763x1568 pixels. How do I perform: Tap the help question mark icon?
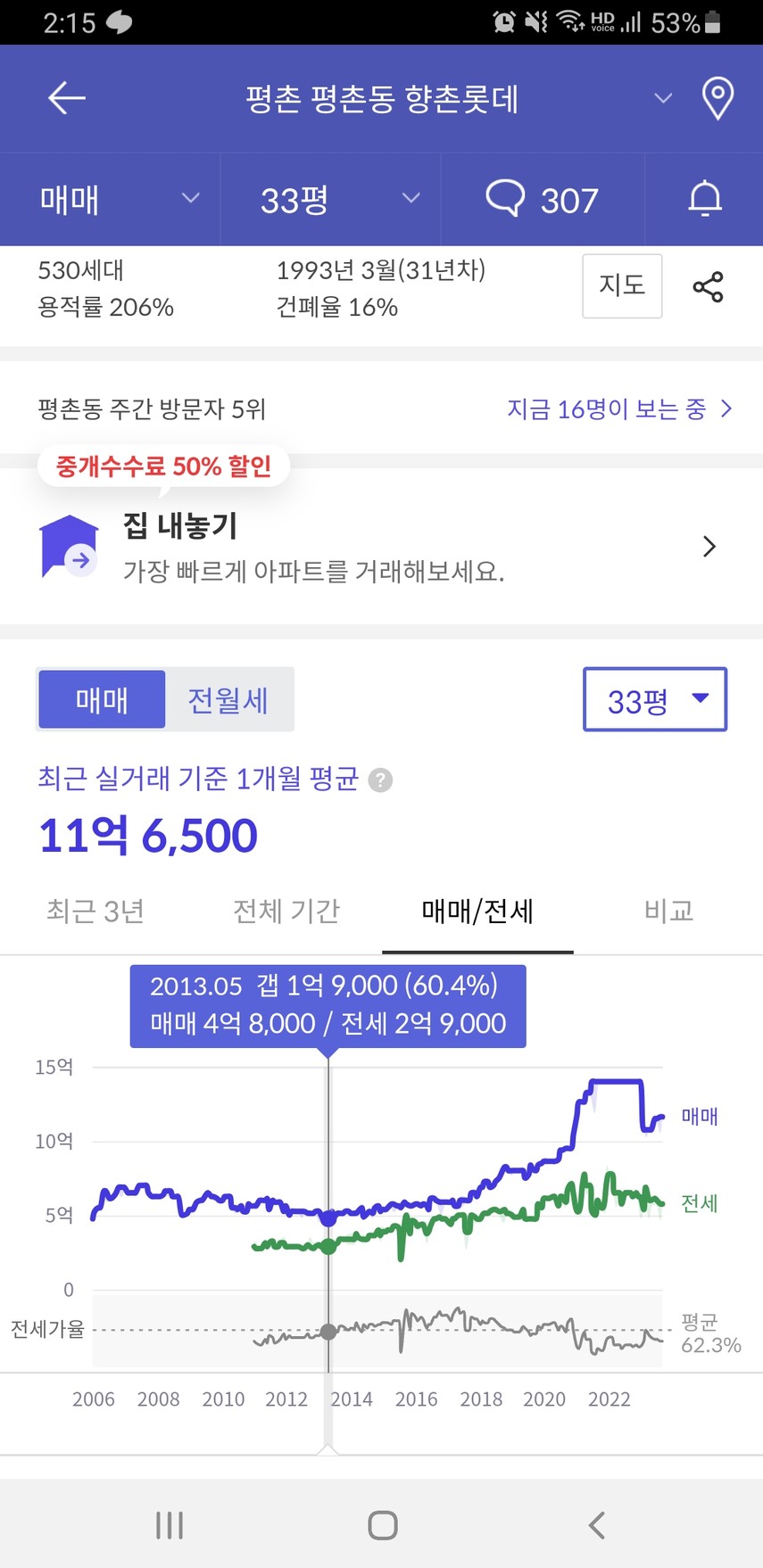pyautogui.click(x=381, y=780)
